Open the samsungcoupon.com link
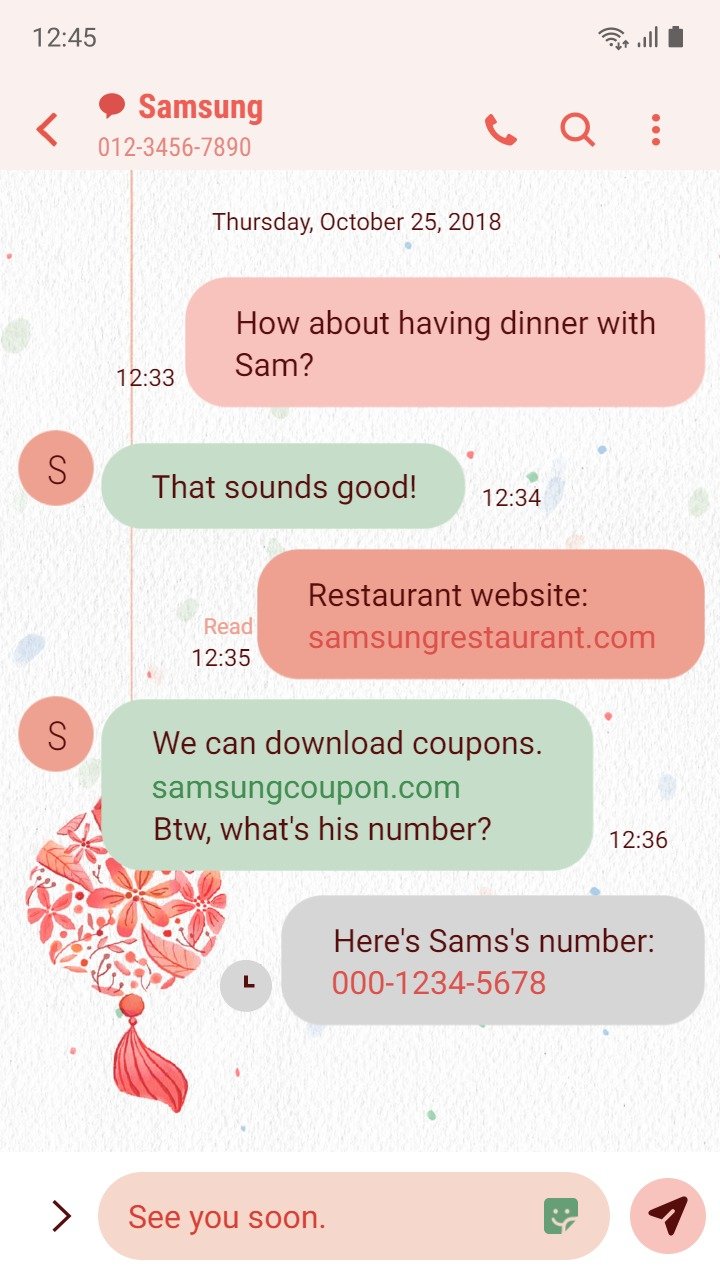The height and width of the screenshot is (1280, 720). tap(306, 787)
